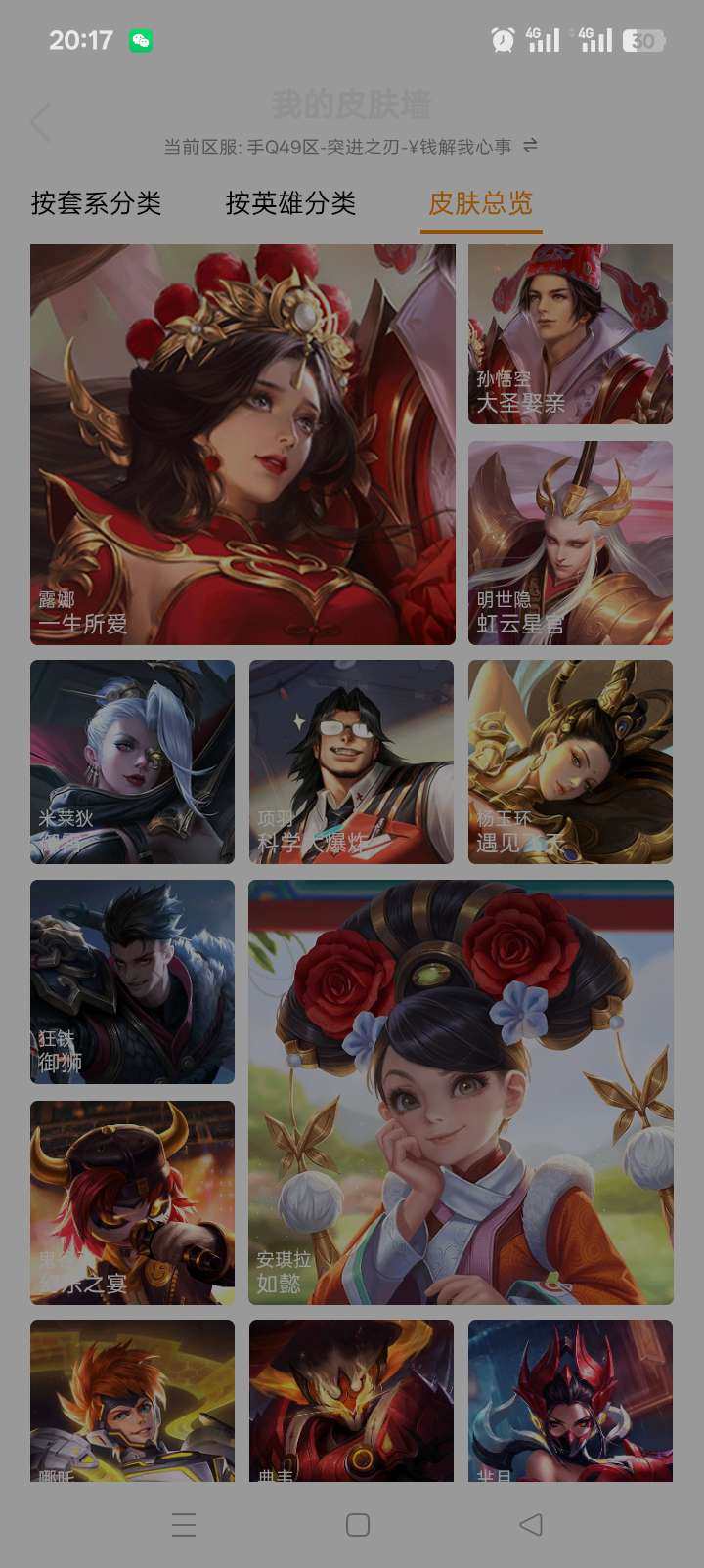Switch to 按套系分类 tab
Image resolution: width=704 pixels, height=1568 pixels.
(96, 203)
